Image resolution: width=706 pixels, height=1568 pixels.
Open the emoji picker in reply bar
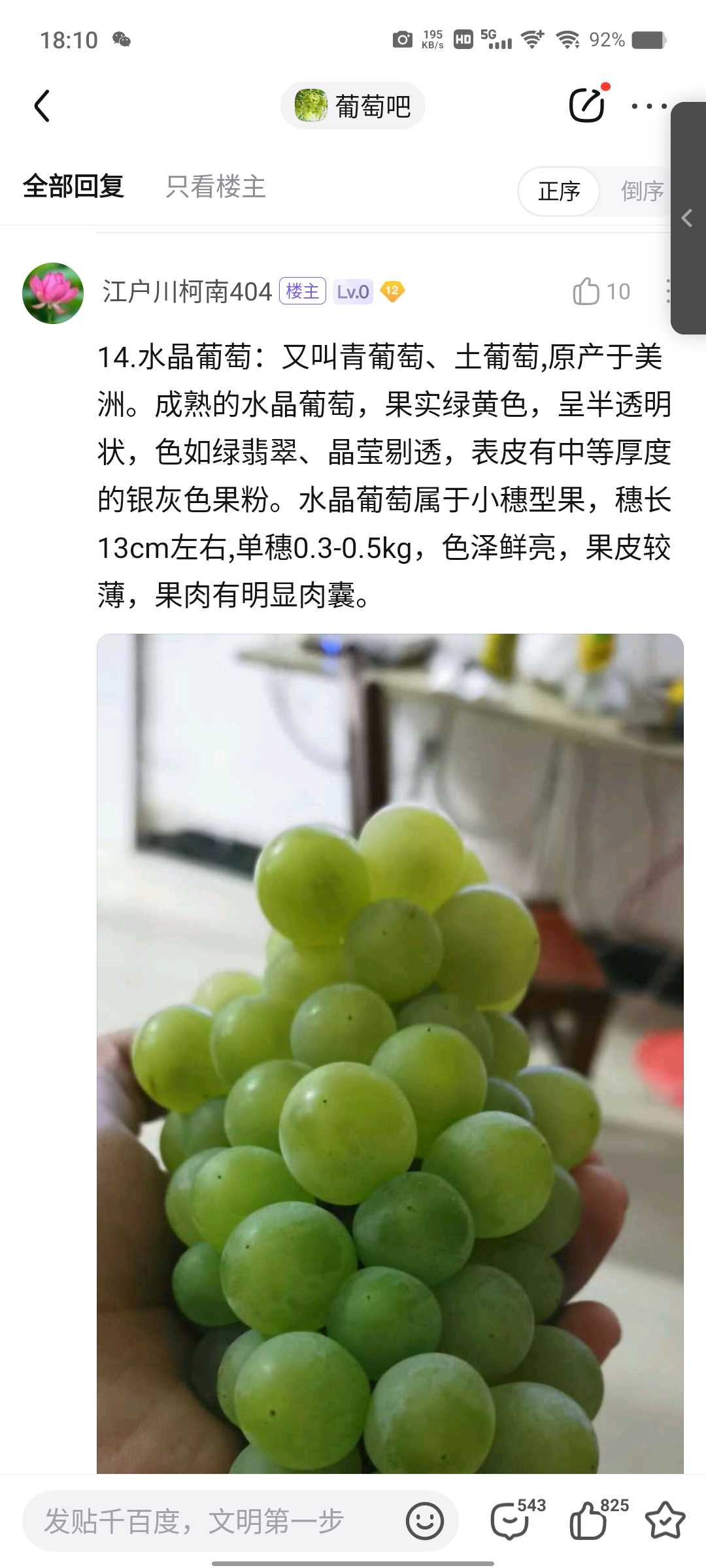[425, 1521]
